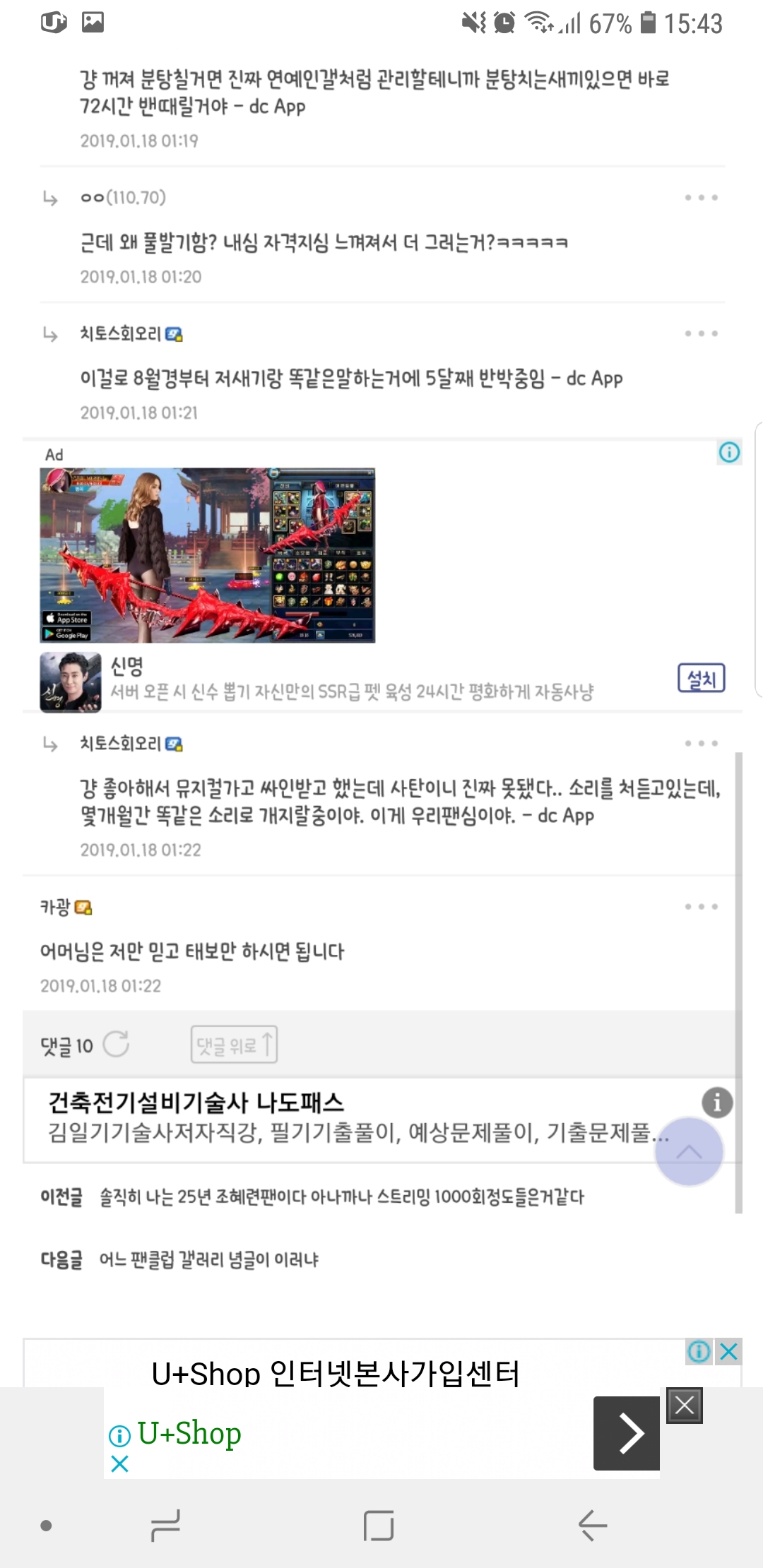Viewport: 763px width, 1568px height.
Task: Open recent apps
Action: (x=165, y=1526)
